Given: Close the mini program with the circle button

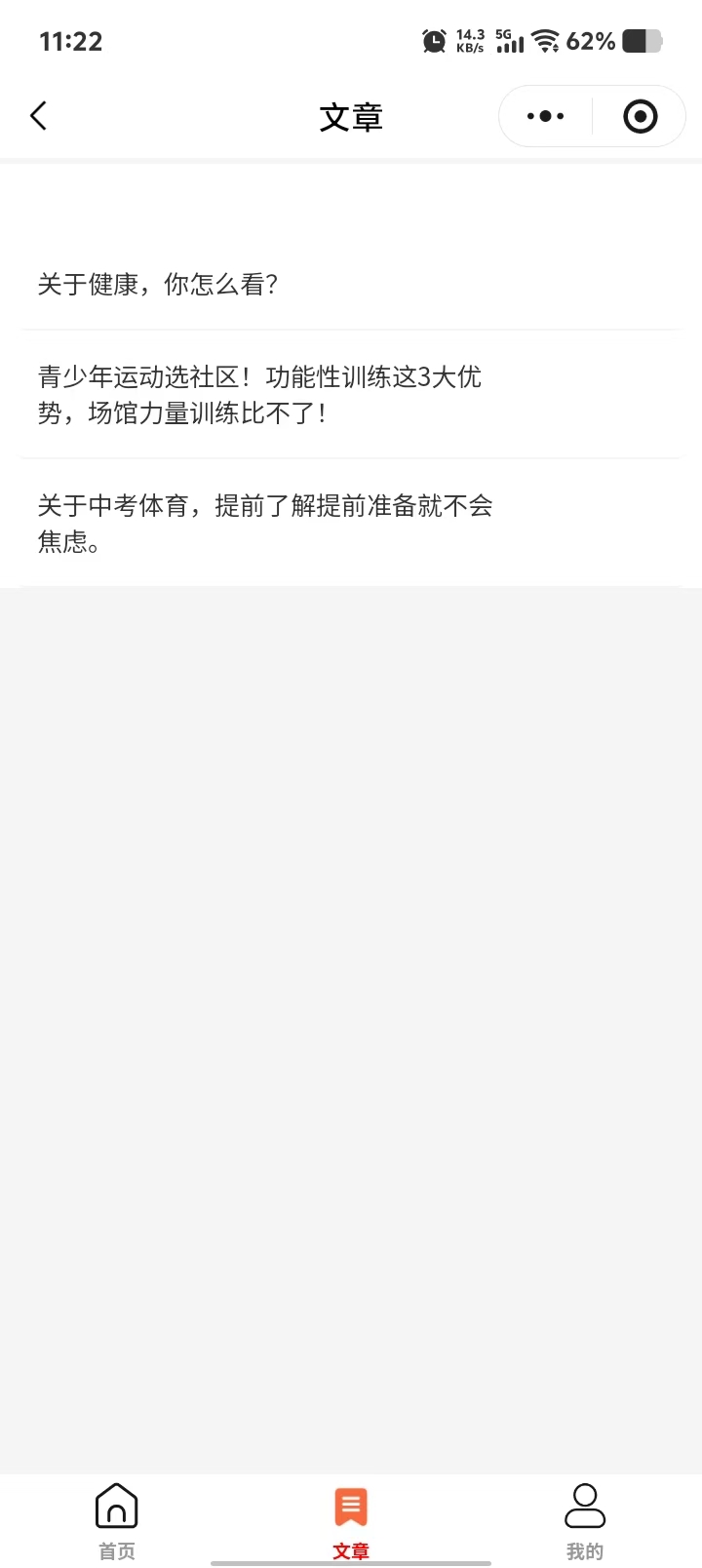Looking at the screenshot, I should click(x=640, y=117).
